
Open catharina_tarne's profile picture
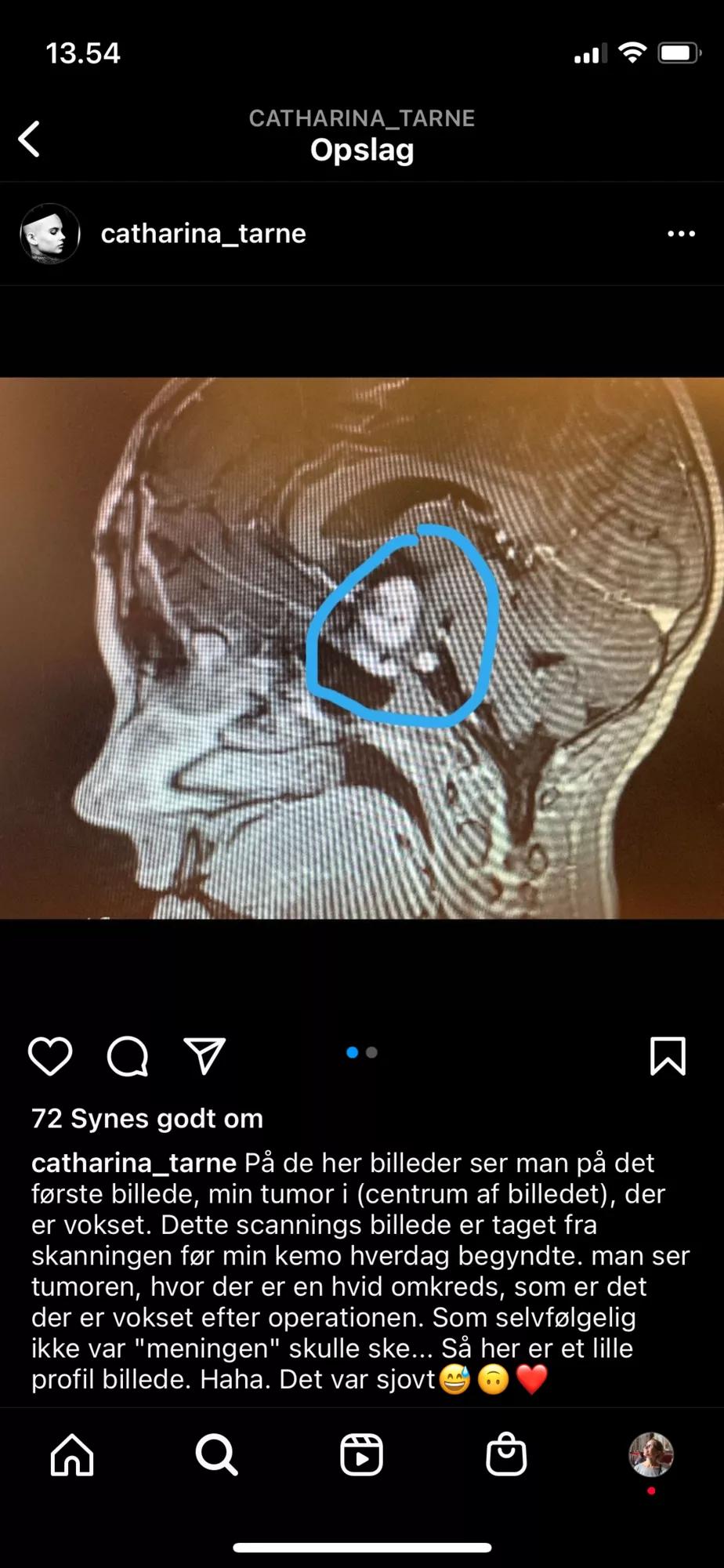(50, 234)
